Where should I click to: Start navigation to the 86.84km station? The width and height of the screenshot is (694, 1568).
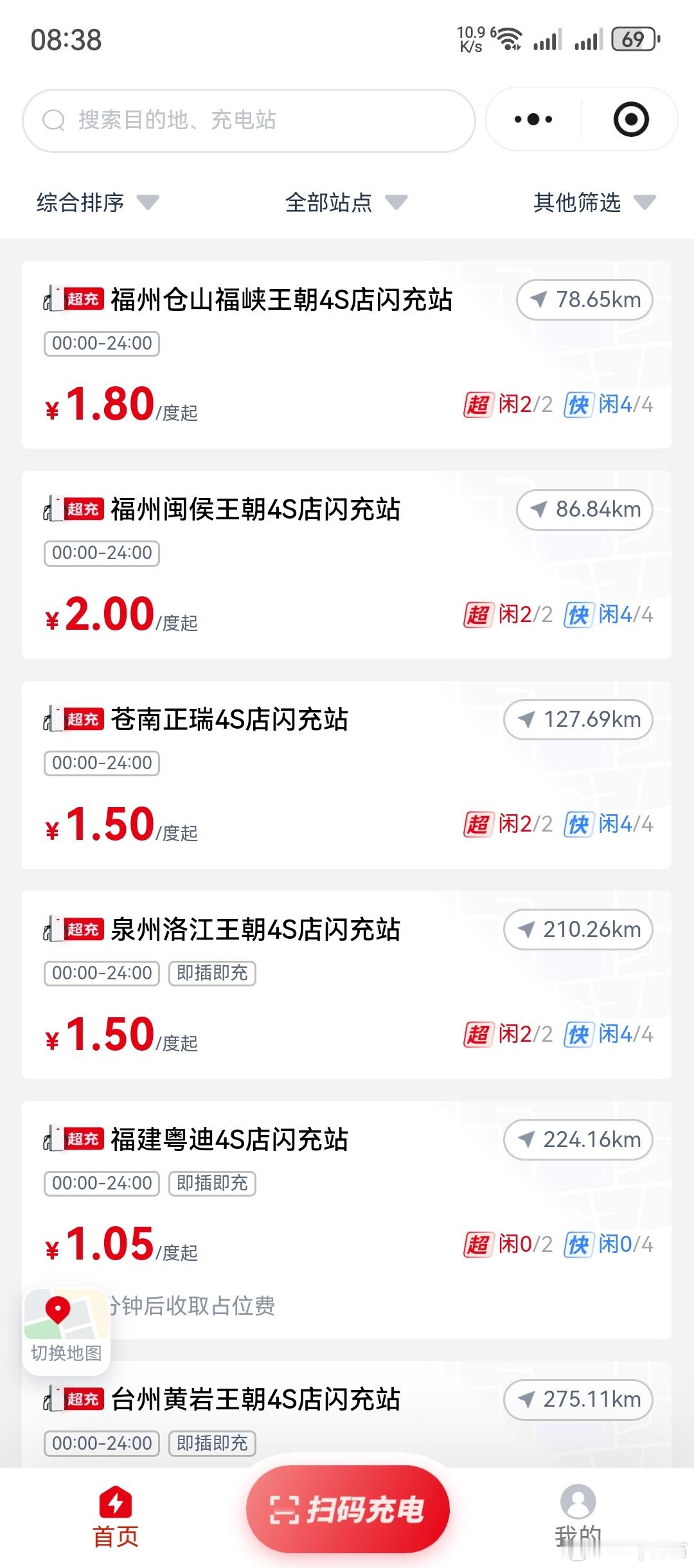click(x=585, y=510)
